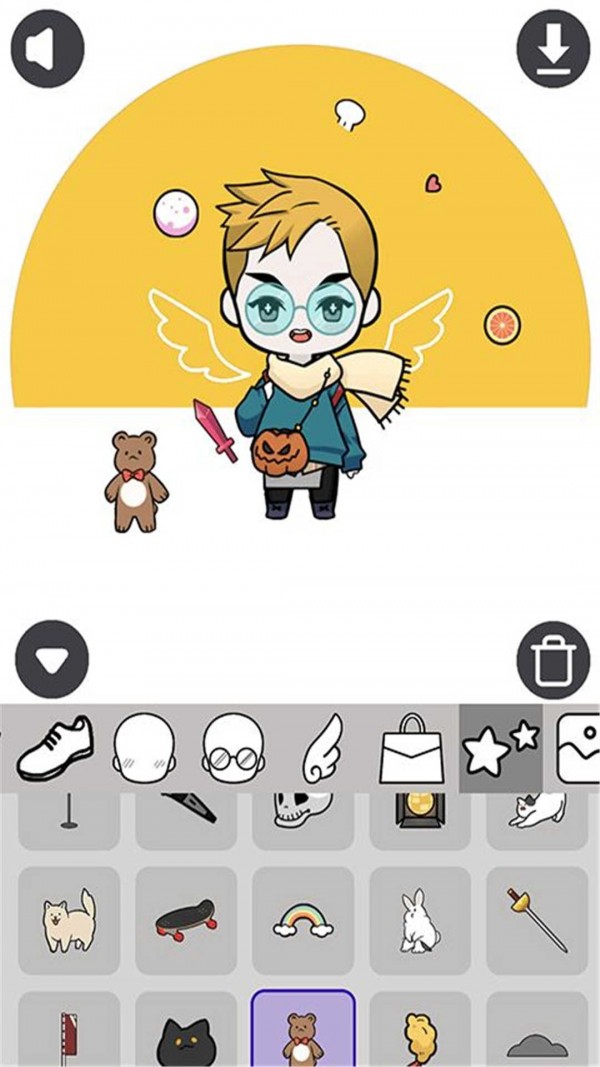Viewport: 600px width, 1067px height.
Task: Download the avatar image
Action: click(553, 47)
